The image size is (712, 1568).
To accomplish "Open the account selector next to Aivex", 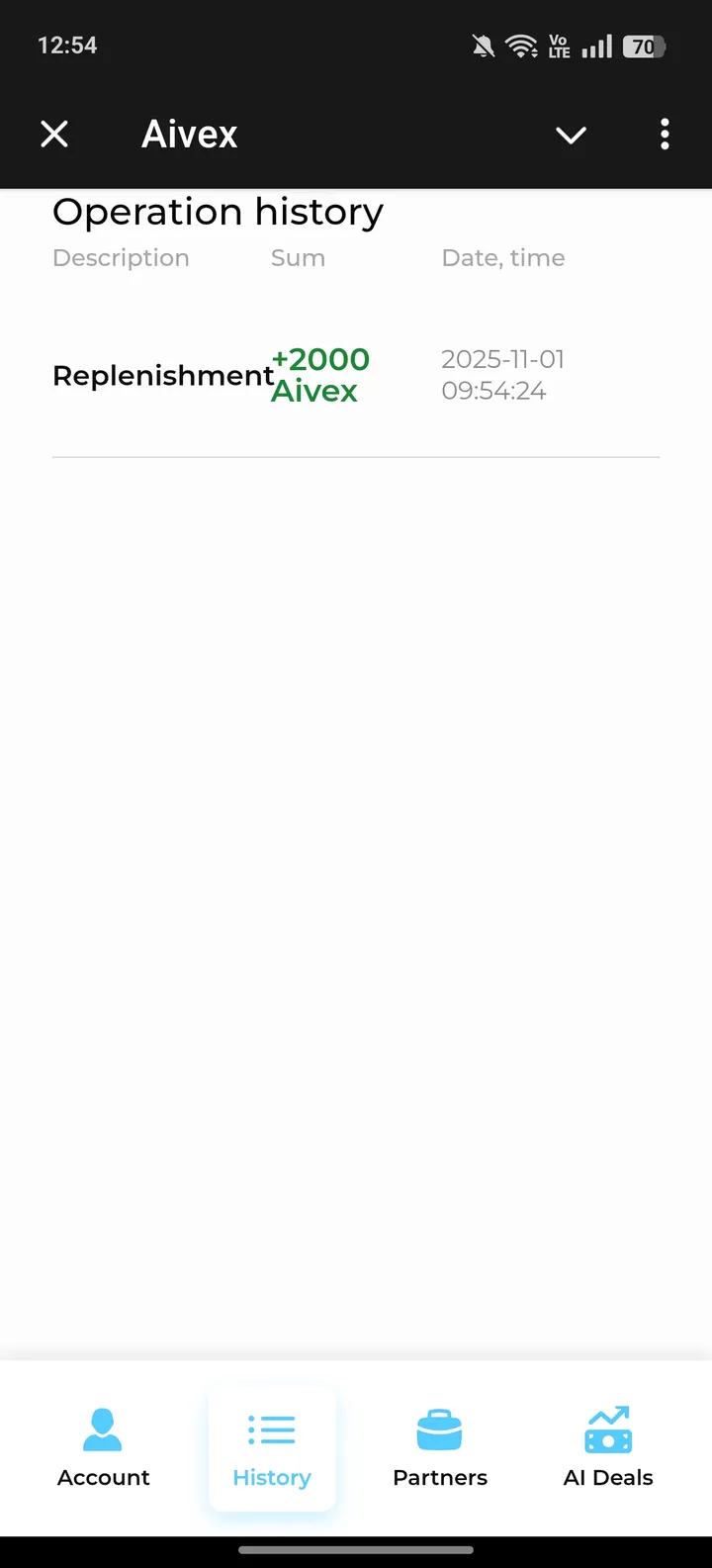I will (x=571, y=134).
